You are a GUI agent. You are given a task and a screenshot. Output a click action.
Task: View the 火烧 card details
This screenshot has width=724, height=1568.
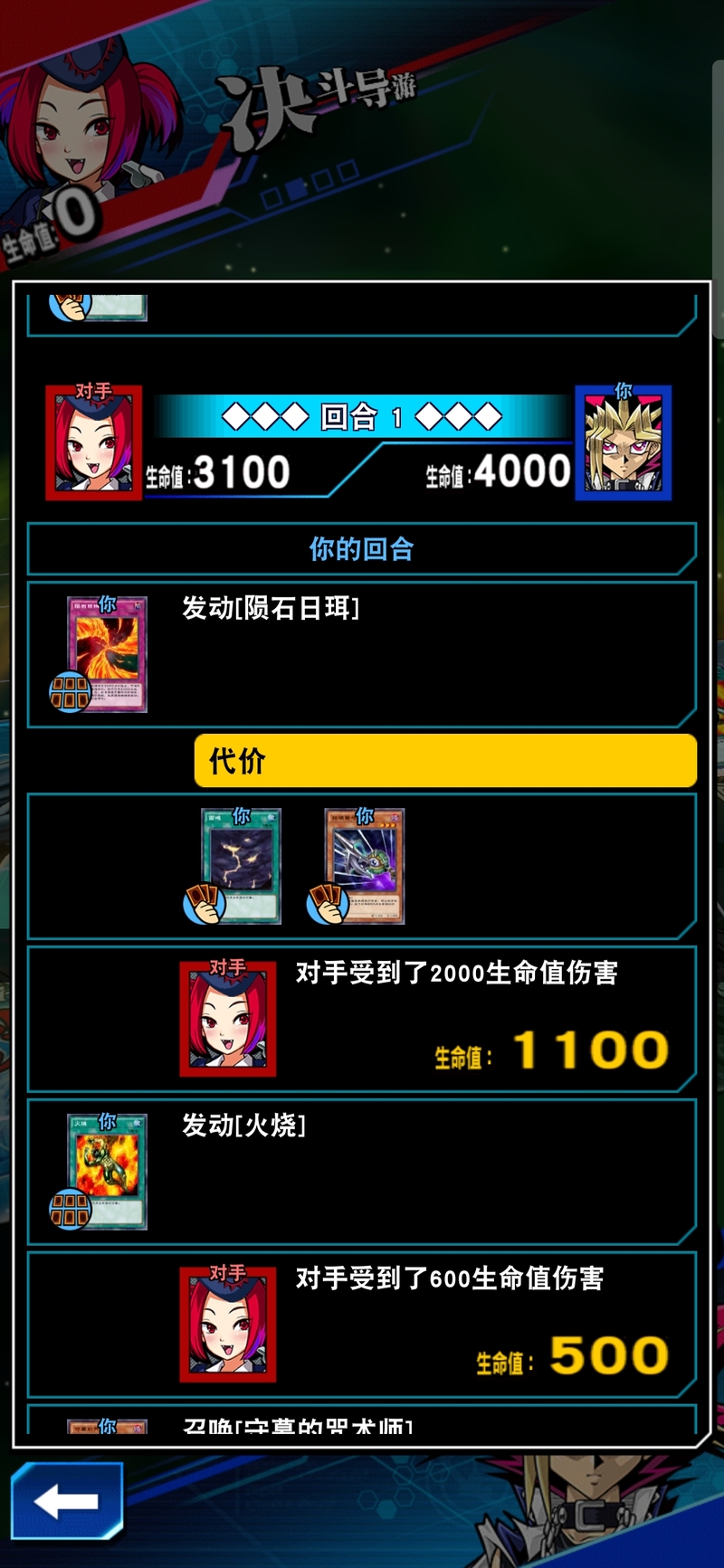[x=107, y=1171]
